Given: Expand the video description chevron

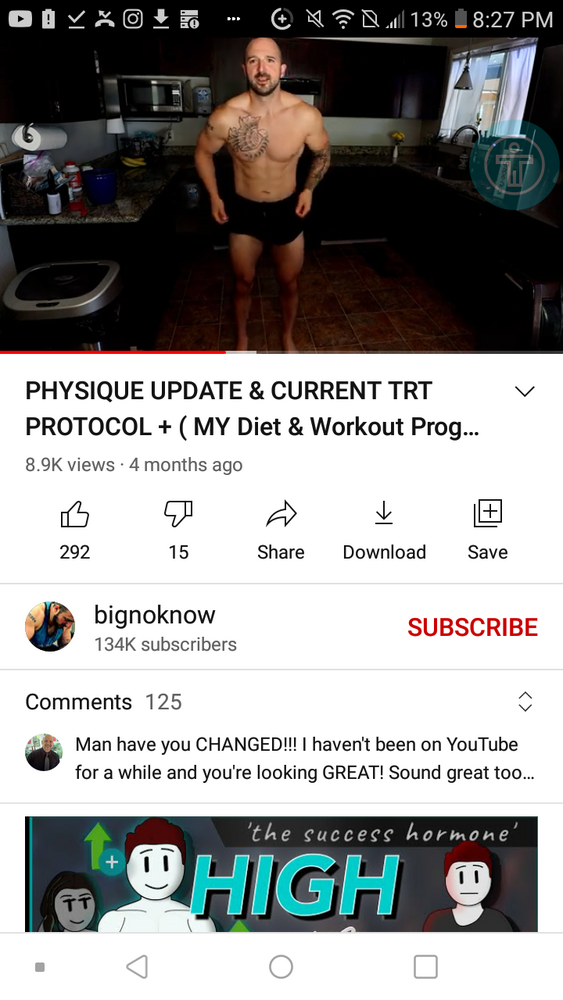Looking at the screenshot, I should coord(525,392).
